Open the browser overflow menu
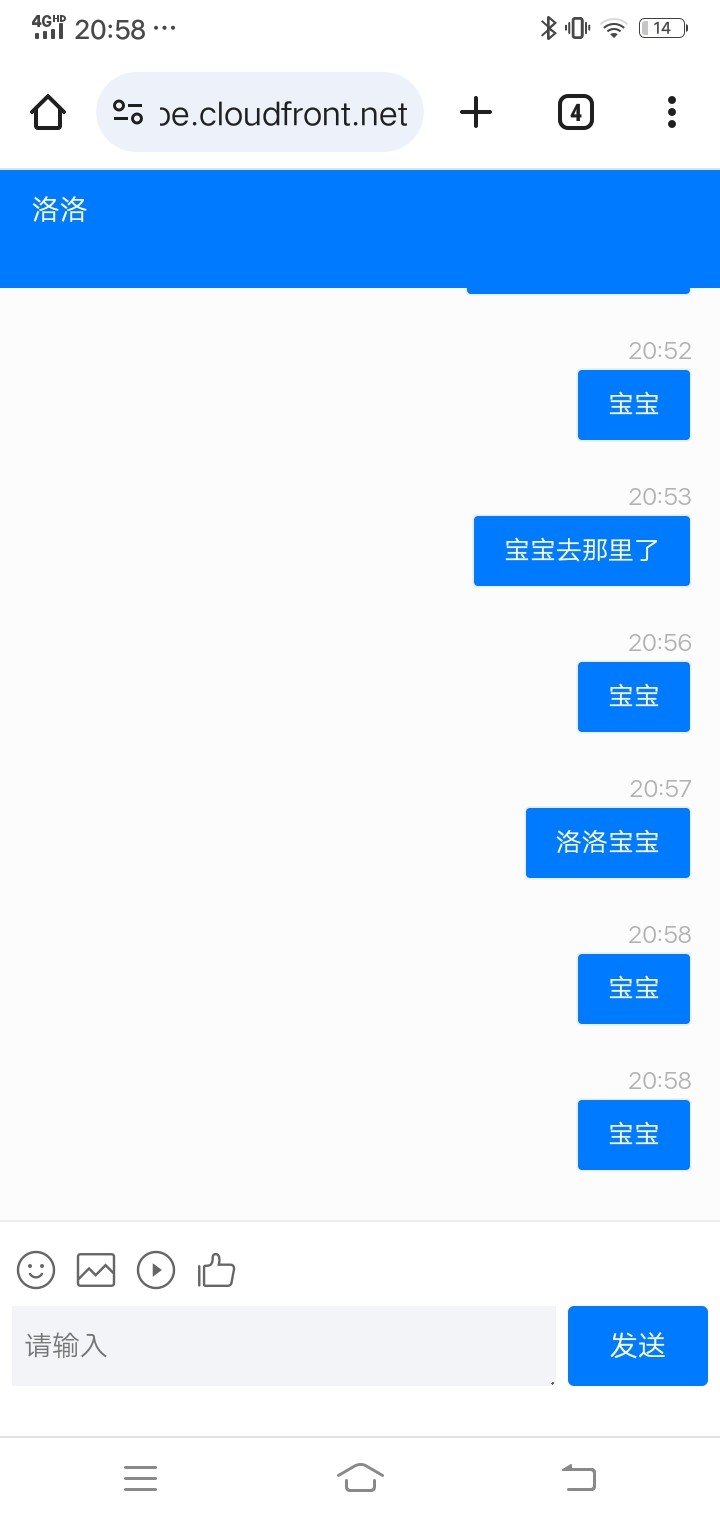 (x=672, y=112)
